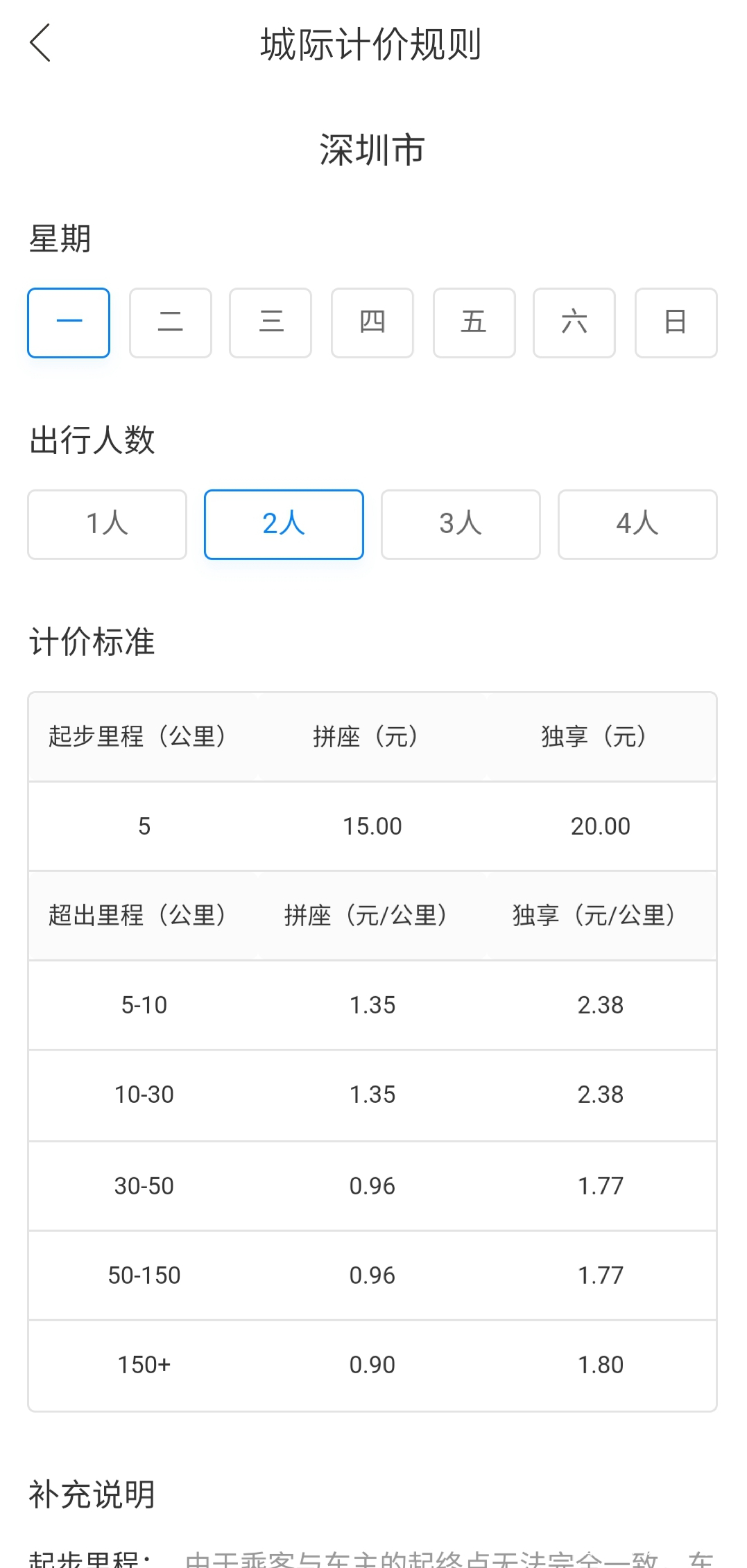Select Friday (五) in the weekday row

[474, 323]
